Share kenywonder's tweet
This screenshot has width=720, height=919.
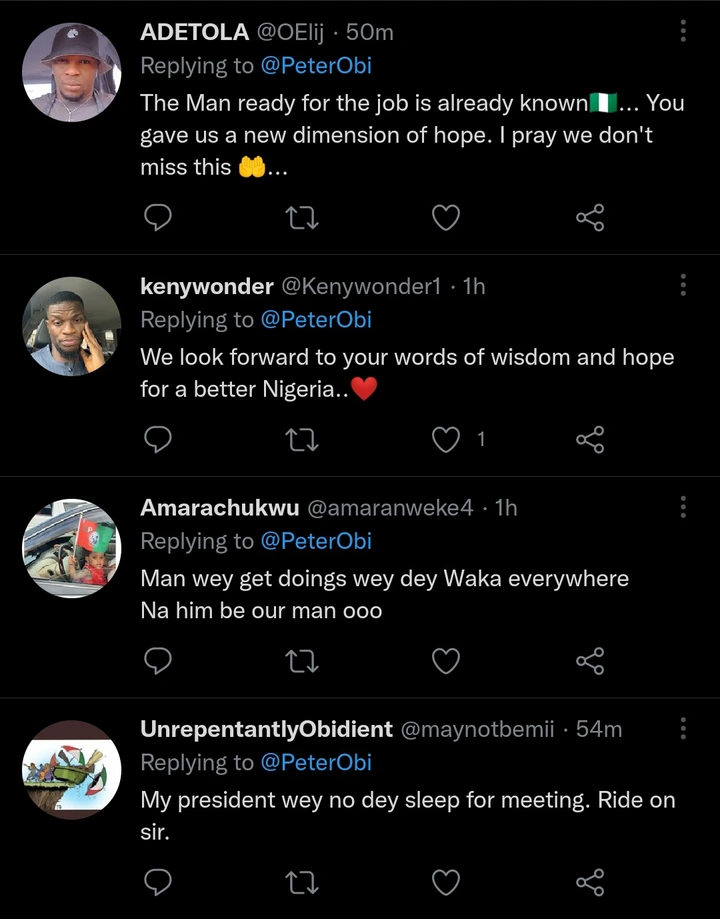(x=590, y=439)
